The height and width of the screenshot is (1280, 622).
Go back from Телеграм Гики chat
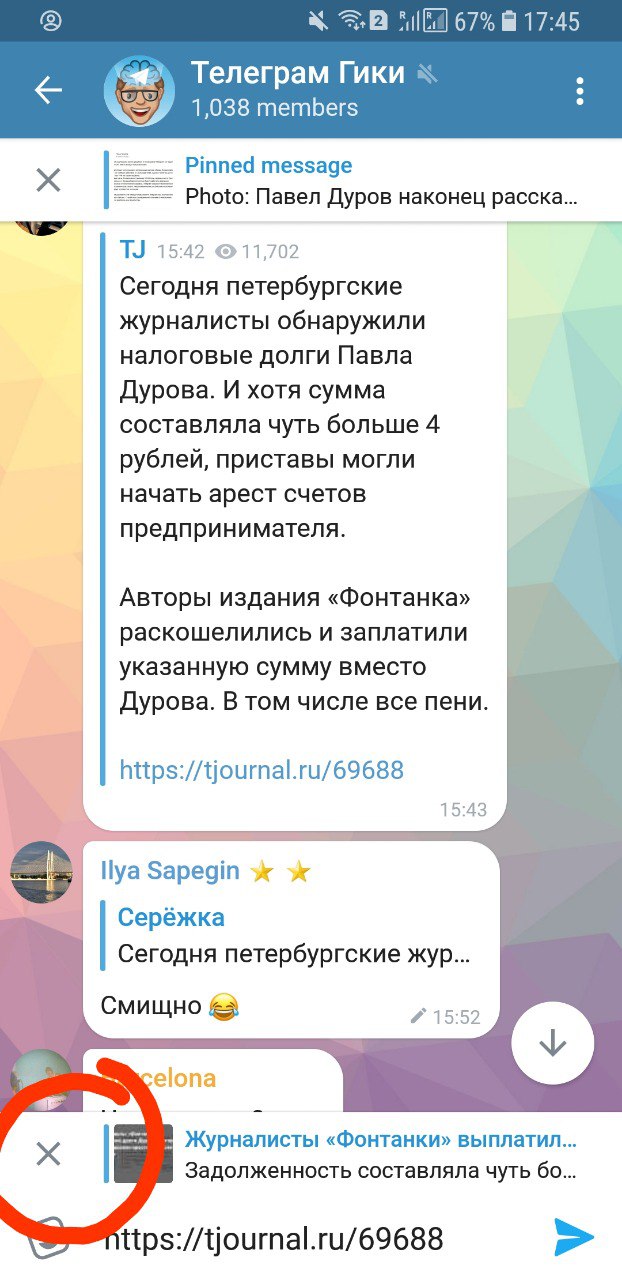point(48,91)
